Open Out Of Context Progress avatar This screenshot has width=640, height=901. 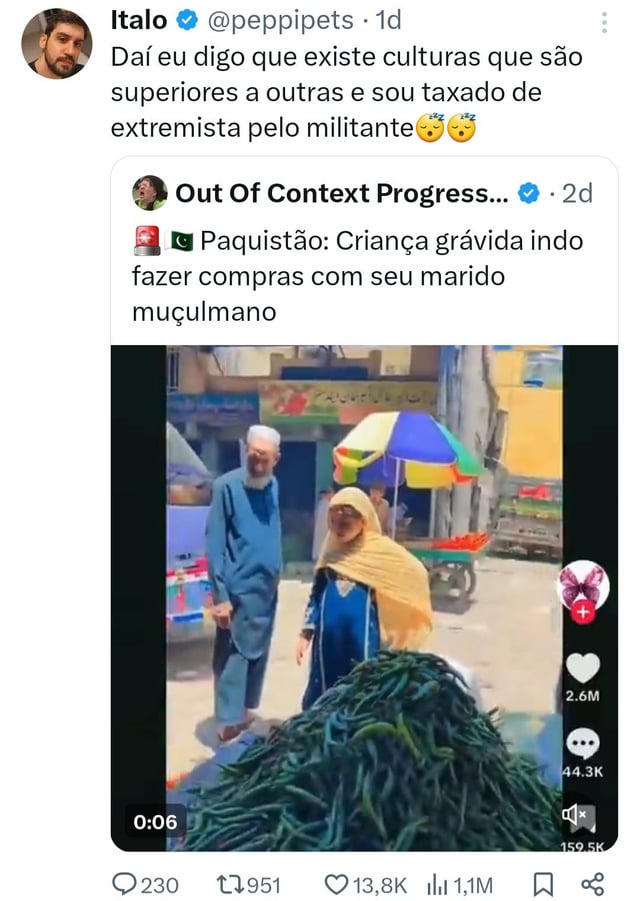tap(149, 192)
